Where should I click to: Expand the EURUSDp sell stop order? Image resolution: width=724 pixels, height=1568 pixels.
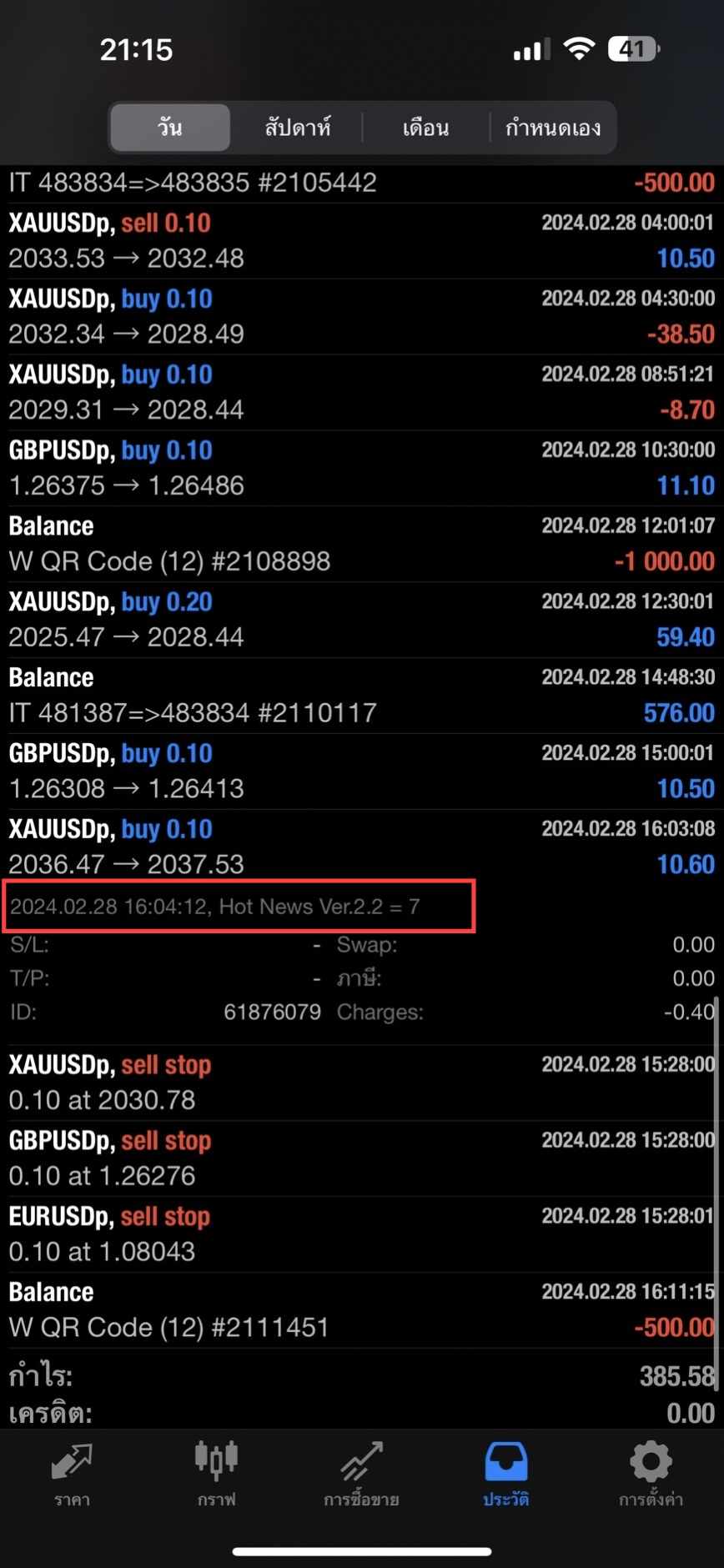point(362,1234)
